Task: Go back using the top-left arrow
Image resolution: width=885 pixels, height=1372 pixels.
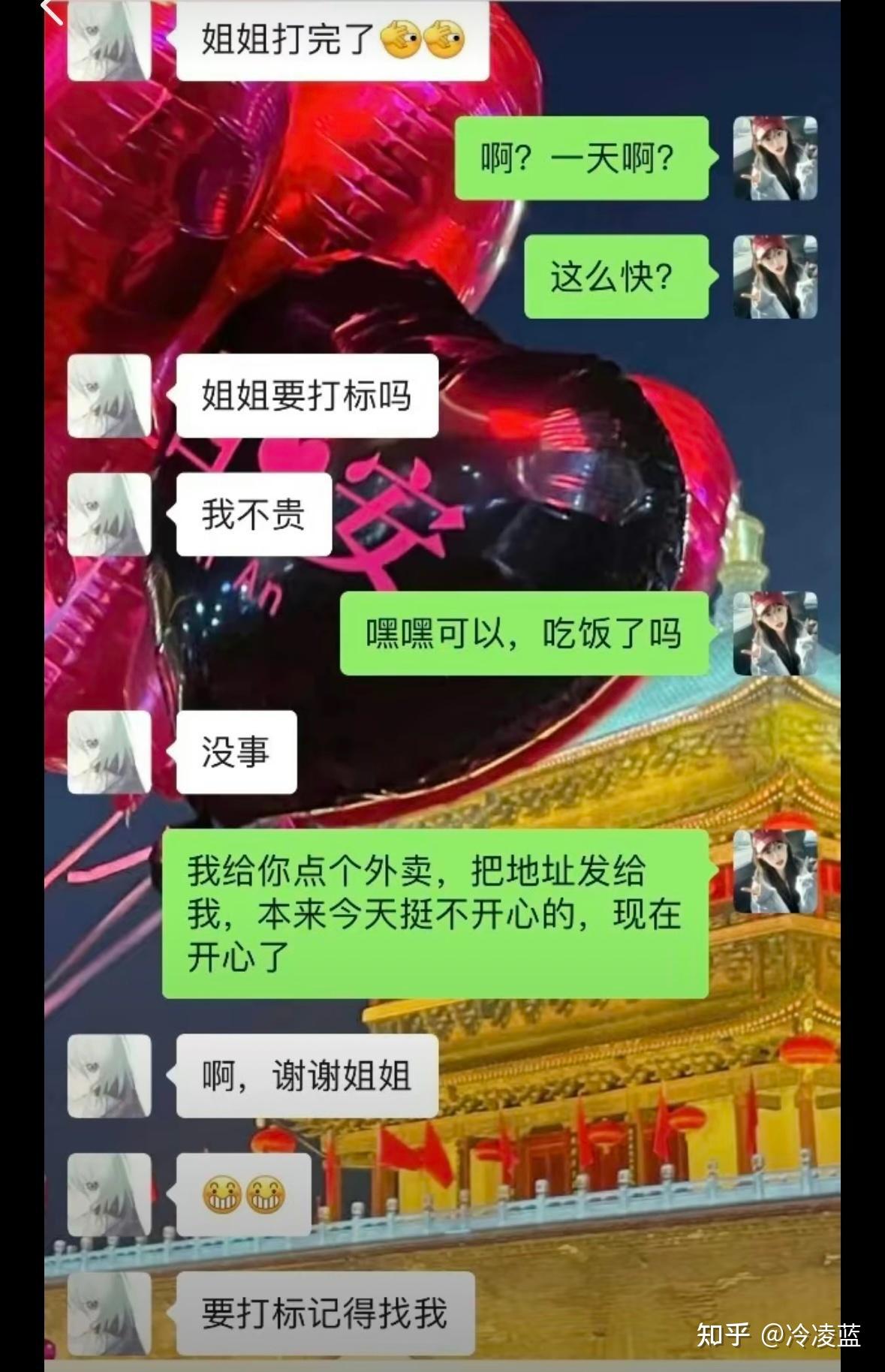Action: point(53,9)
